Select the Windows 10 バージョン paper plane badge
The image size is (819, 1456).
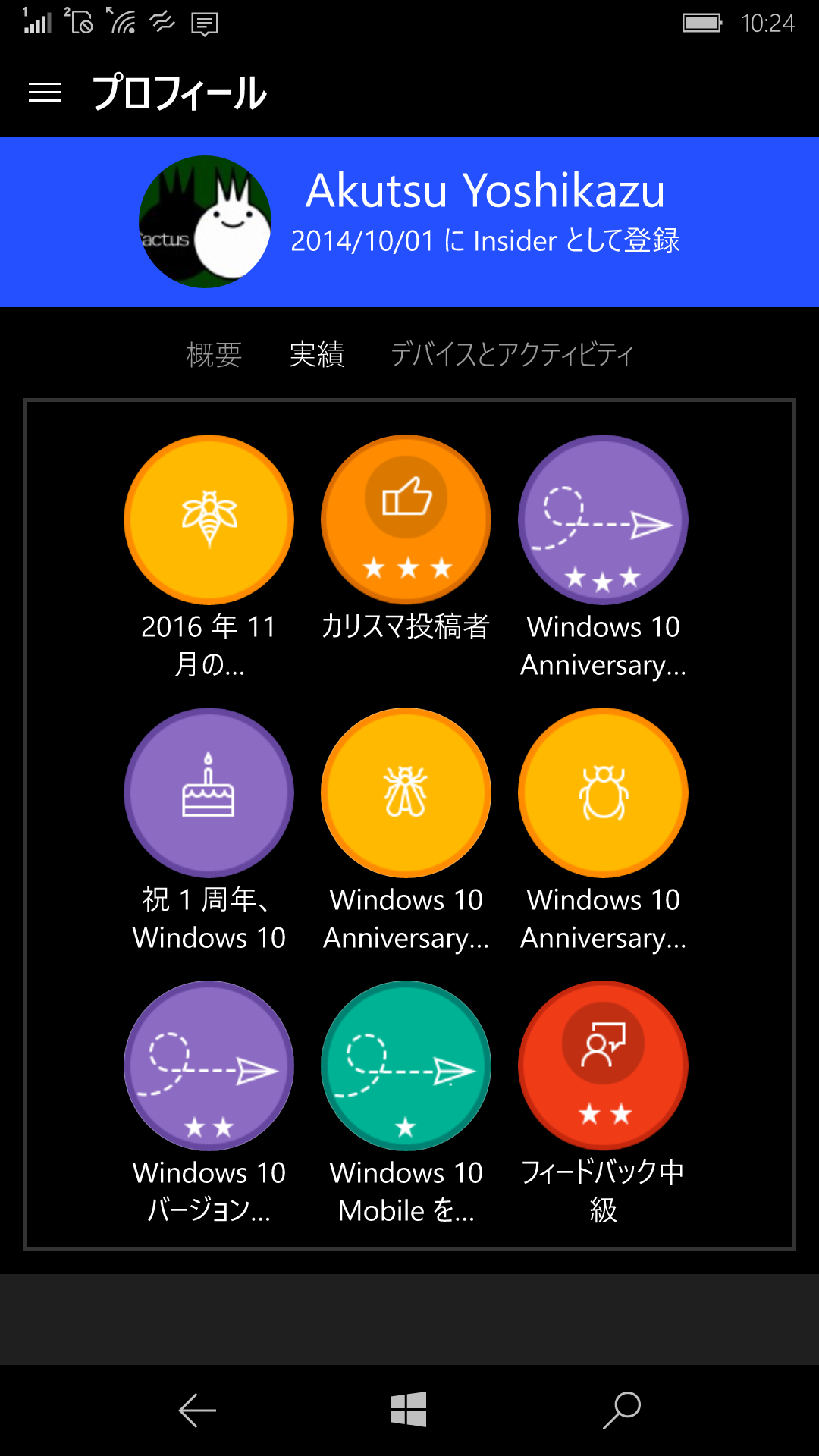(209, 1065)
